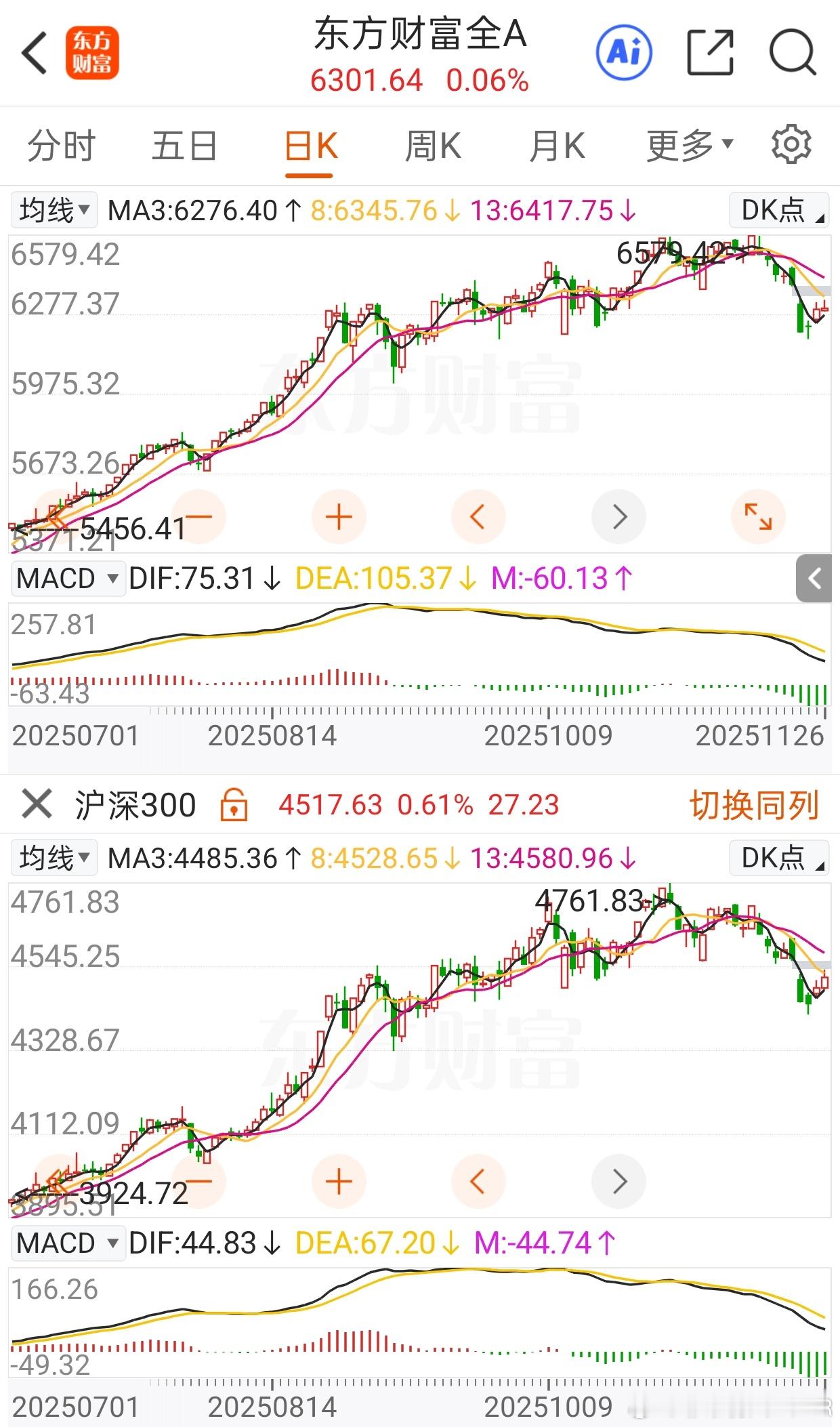
Task: Tap the lock icon next to 沪深300
Action: 234,805
